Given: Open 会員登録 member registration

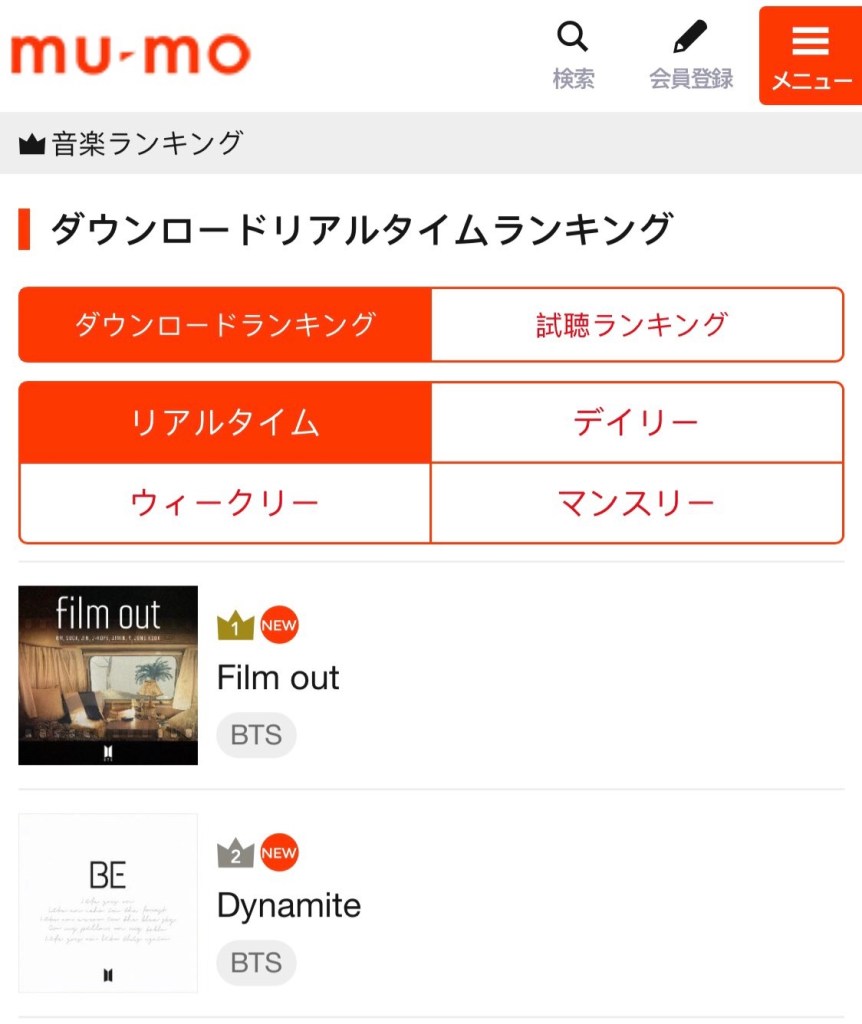Looking at the screenshot, I should coord(690,55).
